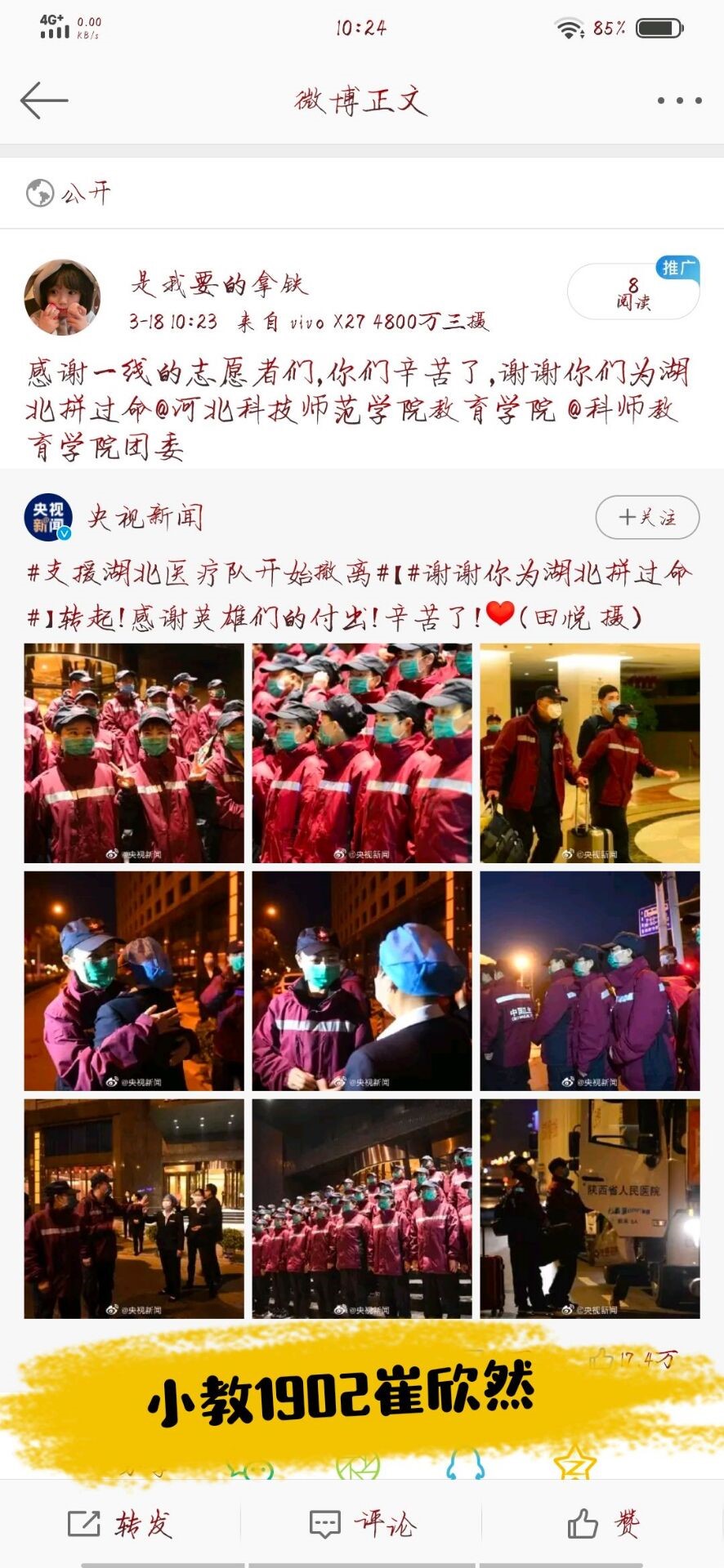Image resolution: width=724 pixels, height=1568 pixels.
Task: Go back from the Weibo post
Action: [43, 100]
